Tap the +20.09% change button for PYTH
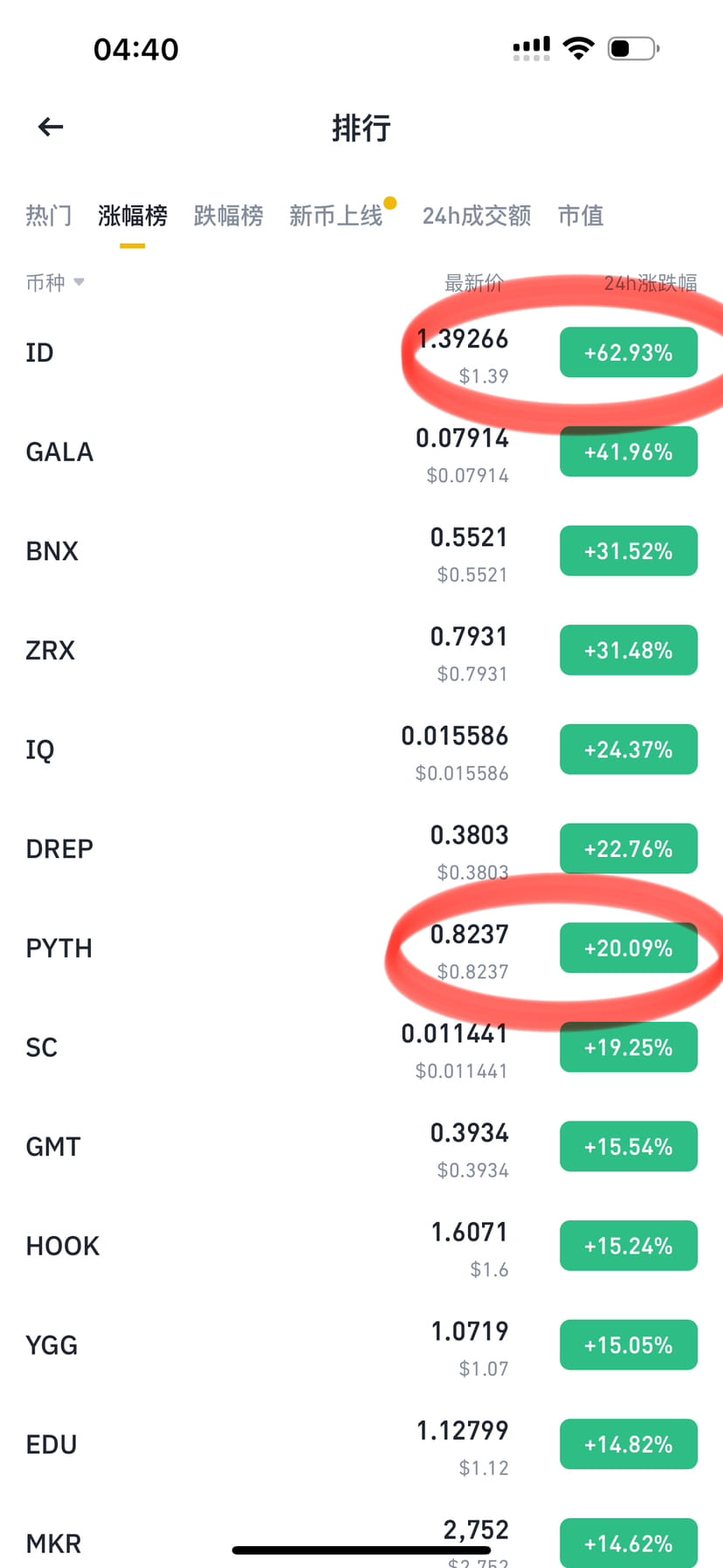 (628, 948)
